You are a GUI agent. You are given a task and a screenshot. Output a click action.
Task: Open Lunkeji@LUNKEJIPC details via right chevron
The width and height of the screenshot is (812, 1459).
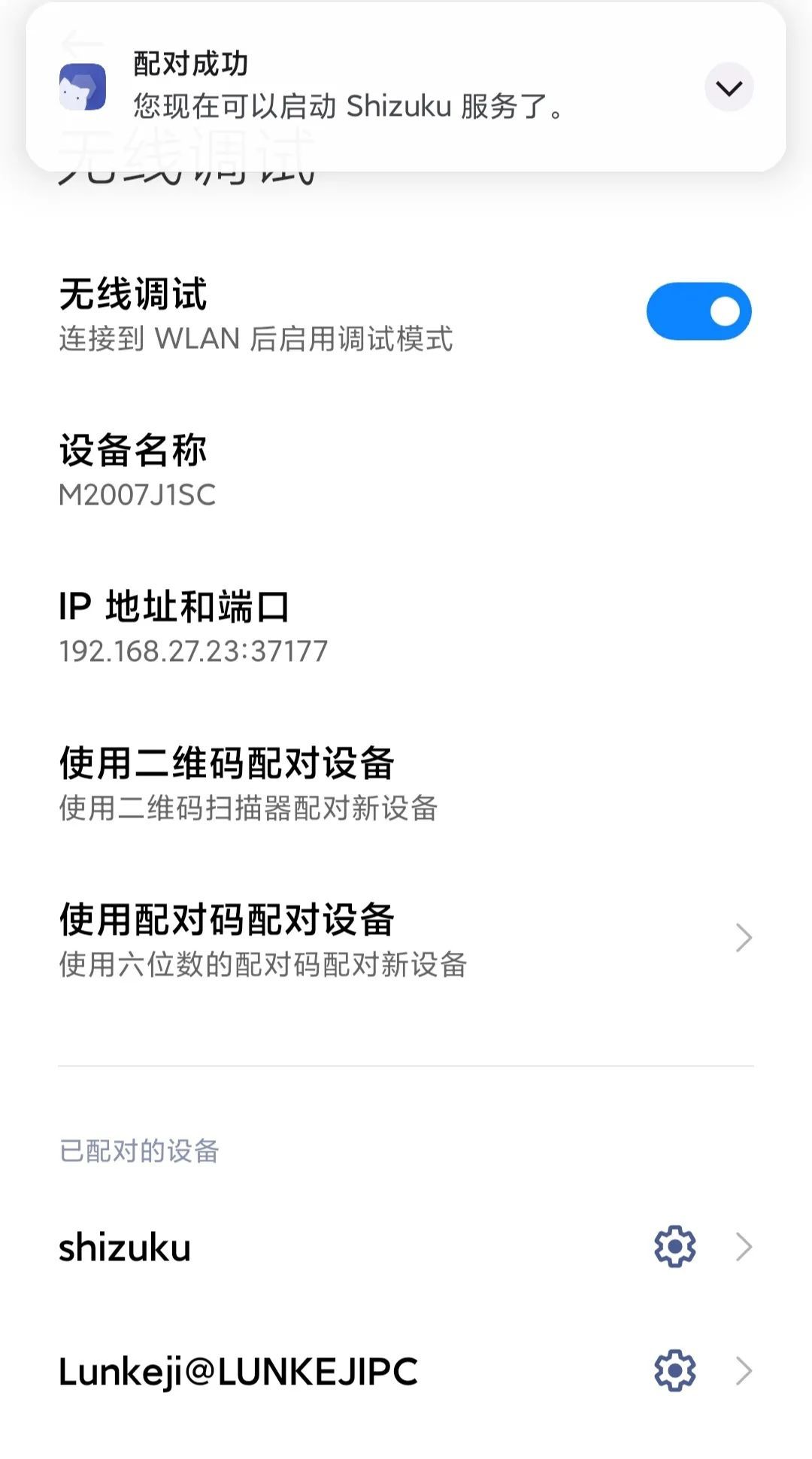pos(743,1370)
